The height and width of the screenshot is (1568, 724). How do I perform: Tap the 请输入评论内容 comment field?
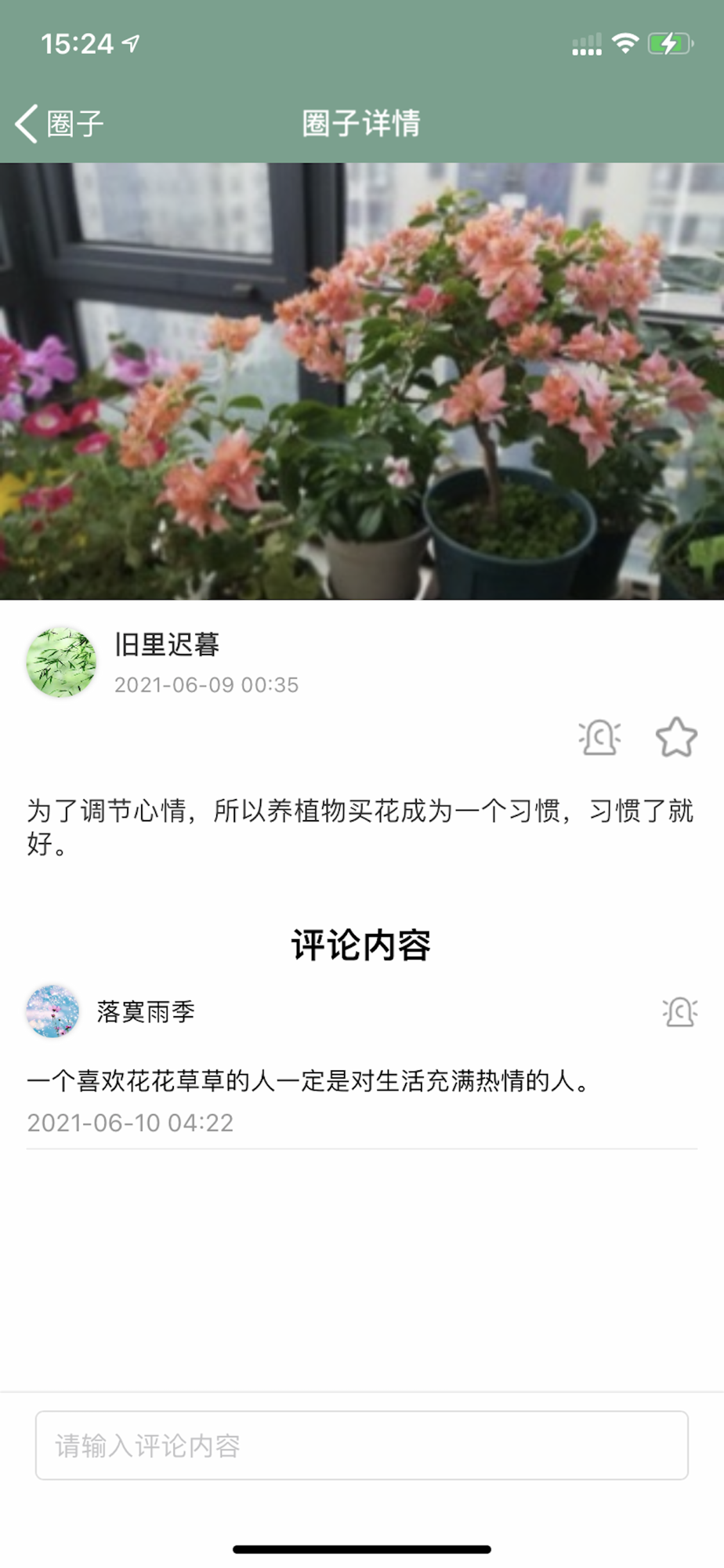point(362,1446)
